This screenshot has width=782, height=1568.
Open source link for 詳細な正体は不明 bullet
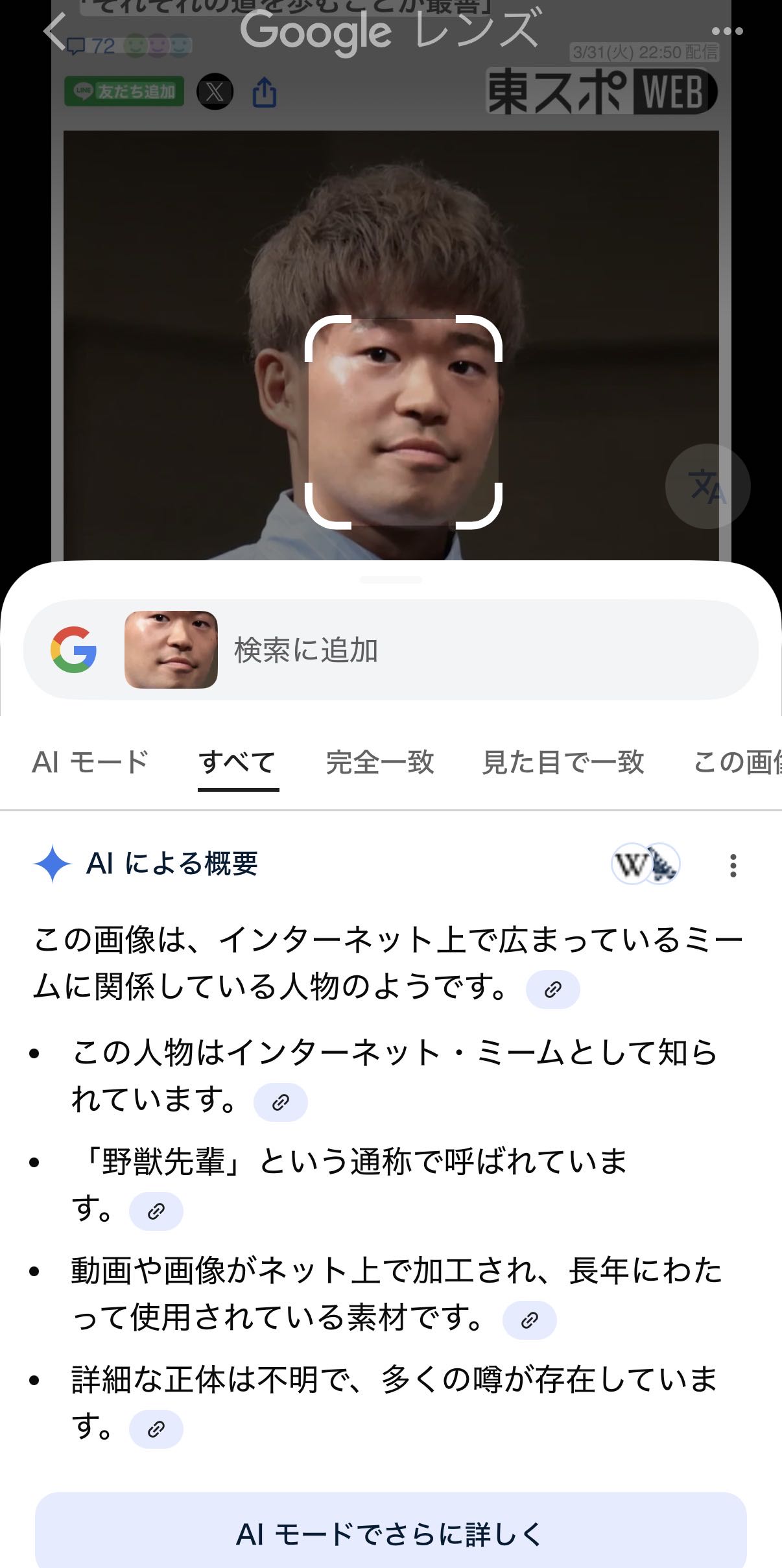click(156, 1429)
